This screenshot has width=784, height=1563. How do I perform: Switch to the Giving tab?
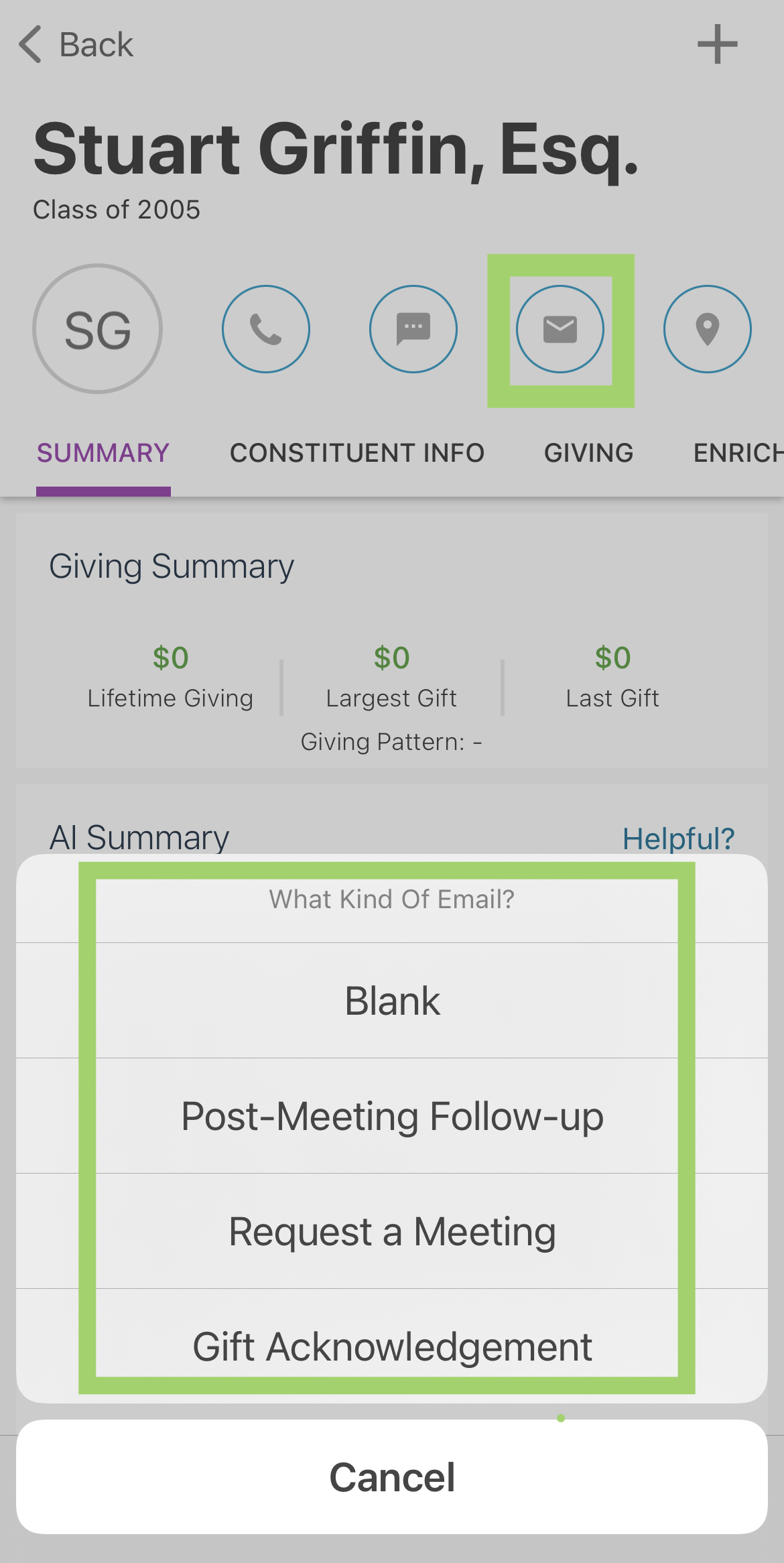[588, 453]
